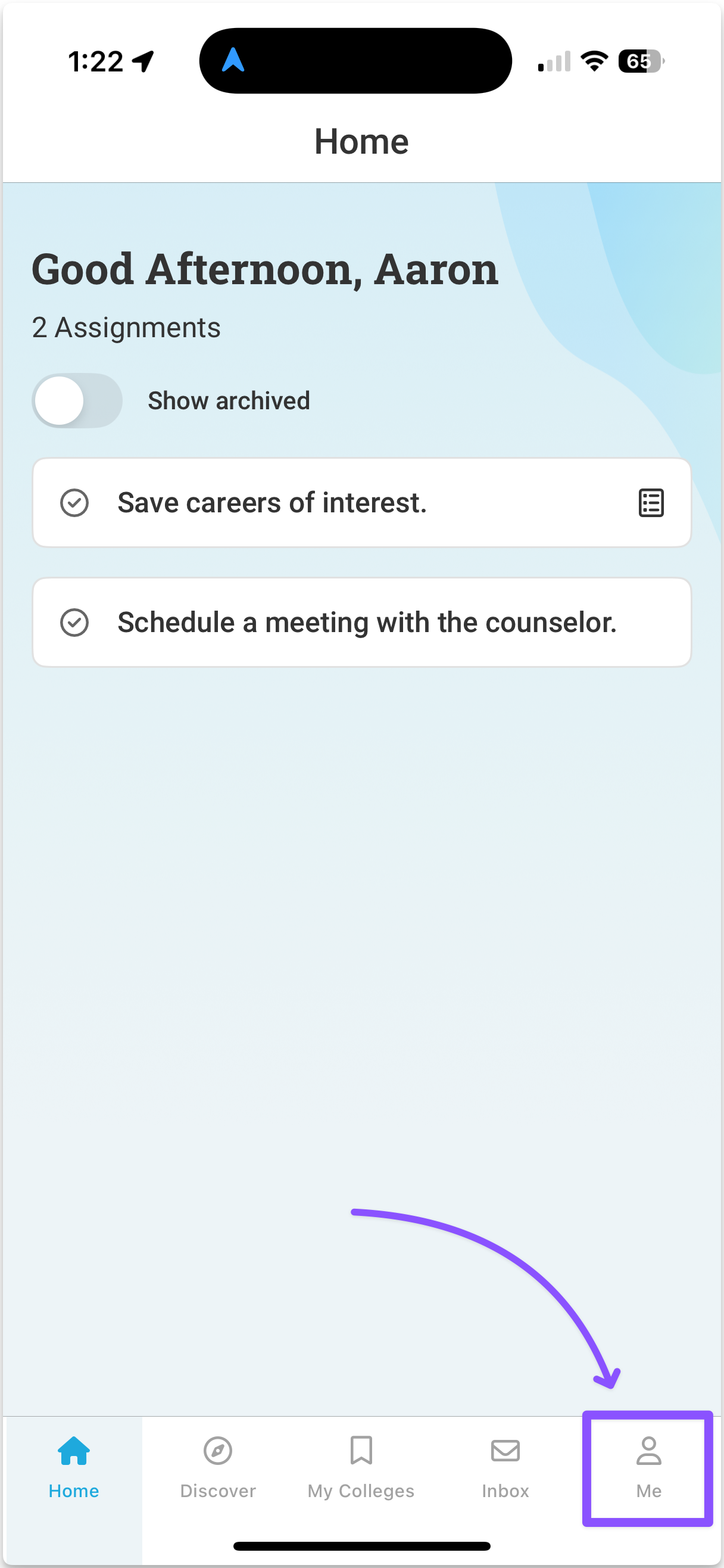Toggle the Show archived switch
Screen dimensions: 724x1568
point(77,400)
